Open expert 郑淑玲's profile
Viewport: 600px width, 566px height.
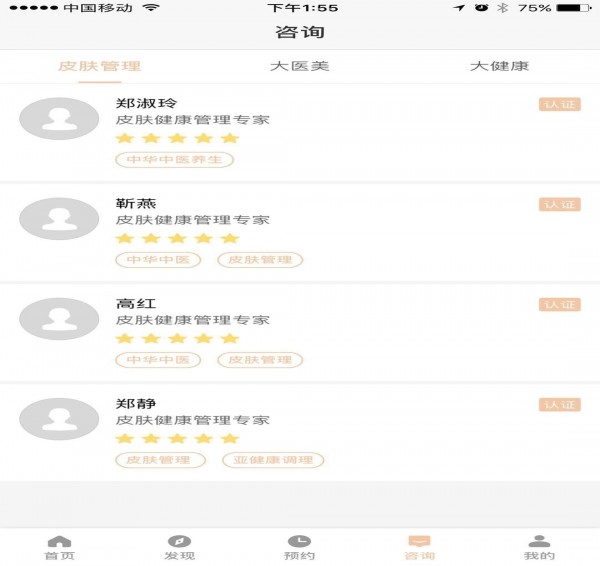click(x=300, y=132)
